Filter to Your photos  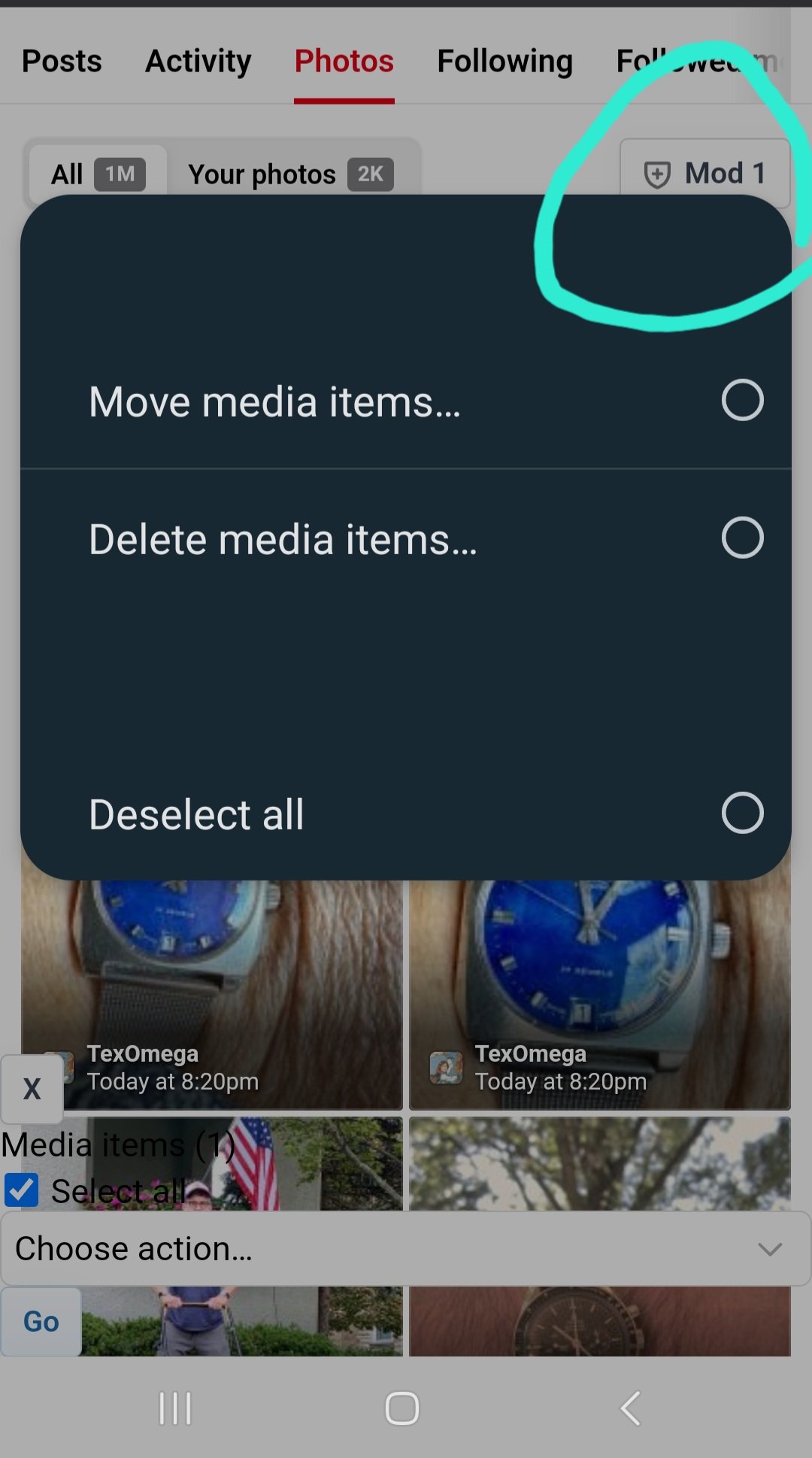click(x=290, y=174)
